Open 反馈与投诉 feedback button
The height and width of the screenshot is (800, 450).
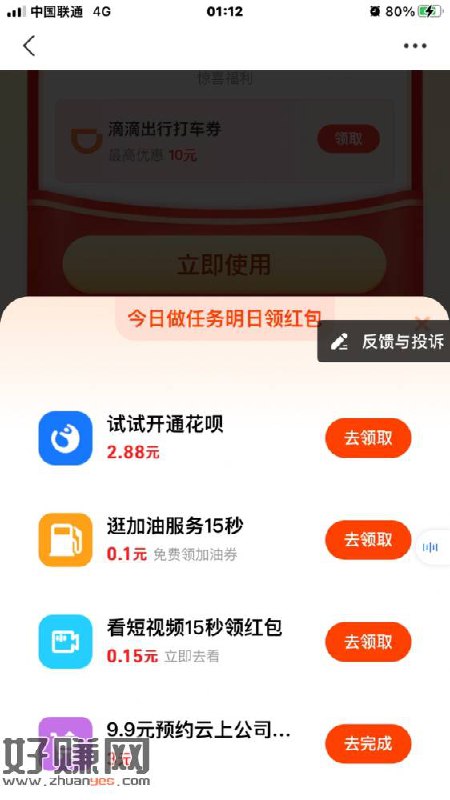pos(384,341)
